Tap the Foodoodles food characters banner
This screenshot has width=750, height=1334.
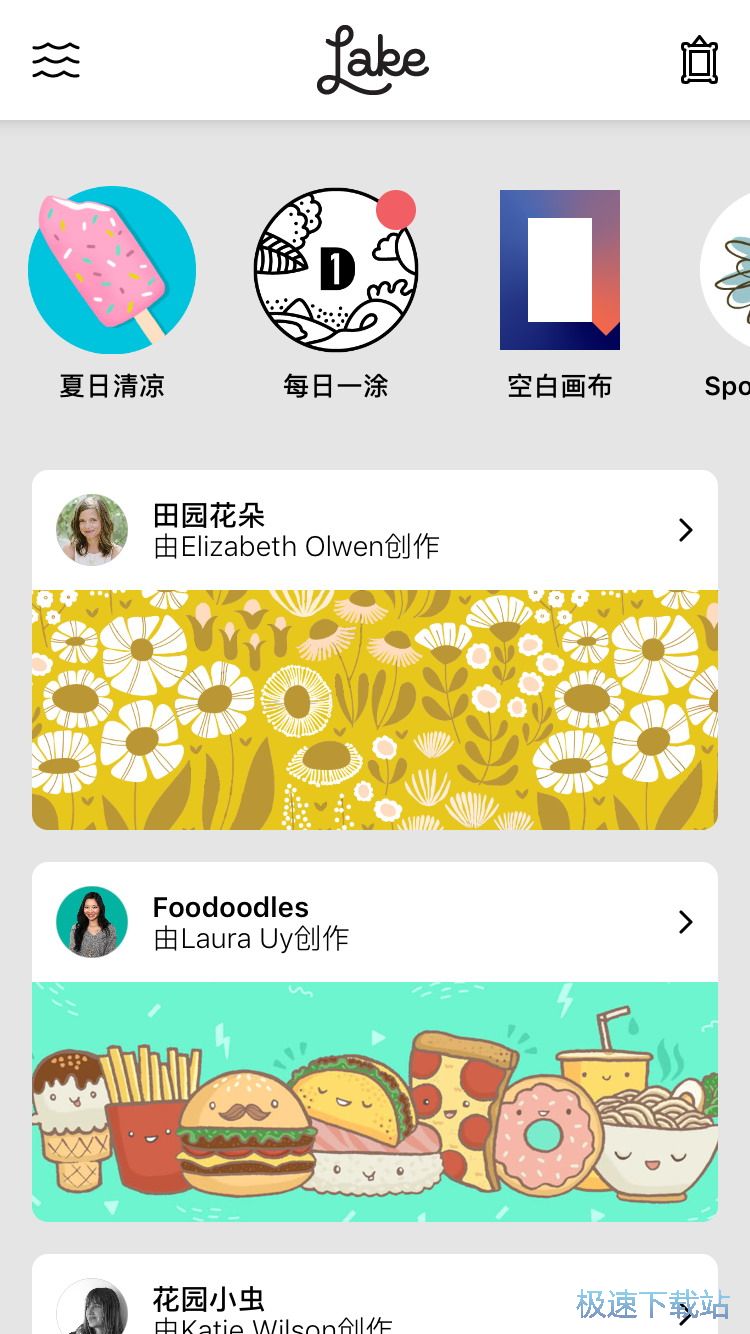375,1102
